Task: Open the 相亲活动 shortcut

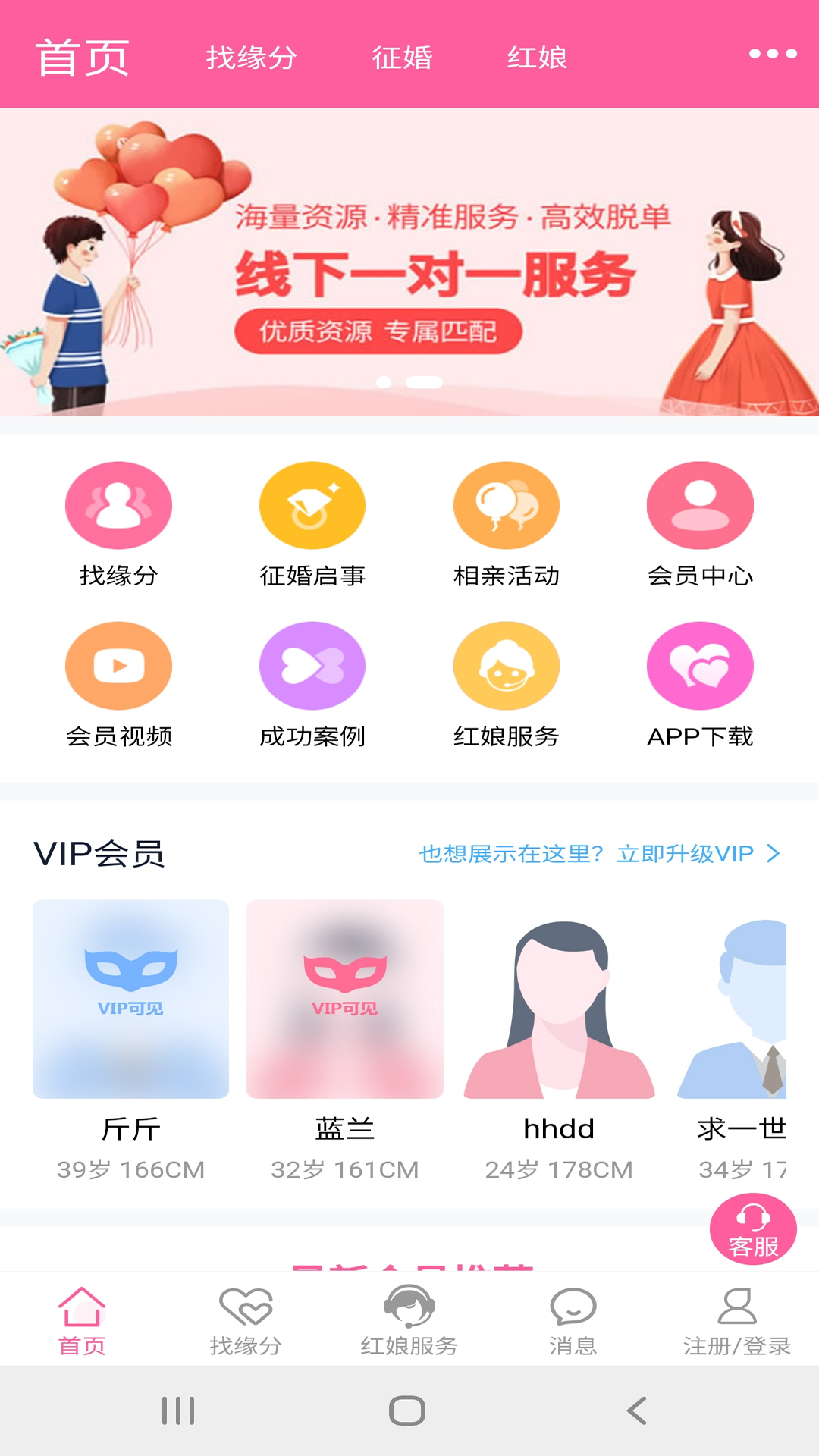Action: [506, 524]
